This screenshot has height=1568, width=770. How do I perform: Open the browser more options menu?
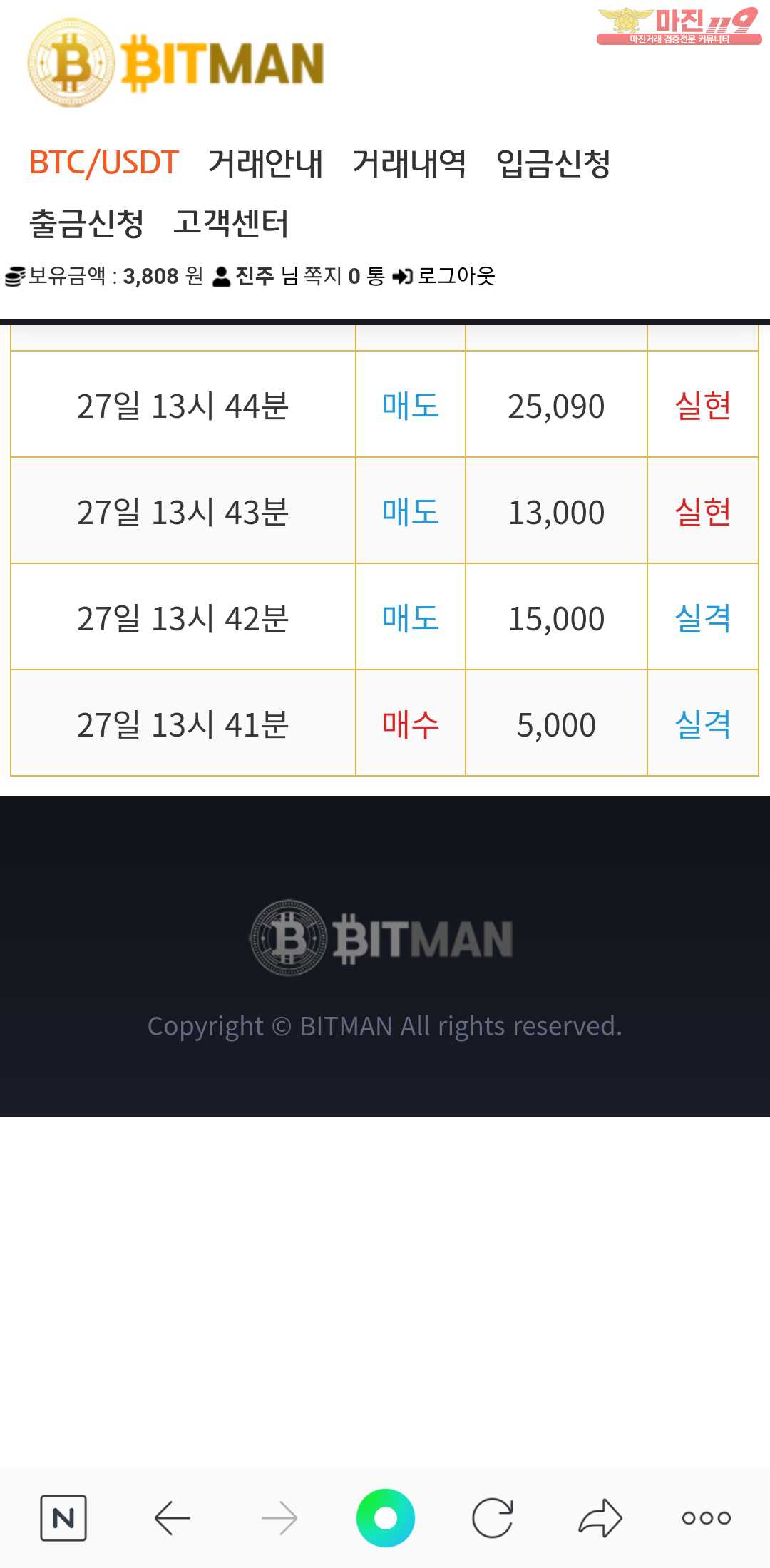(707, 1518)
